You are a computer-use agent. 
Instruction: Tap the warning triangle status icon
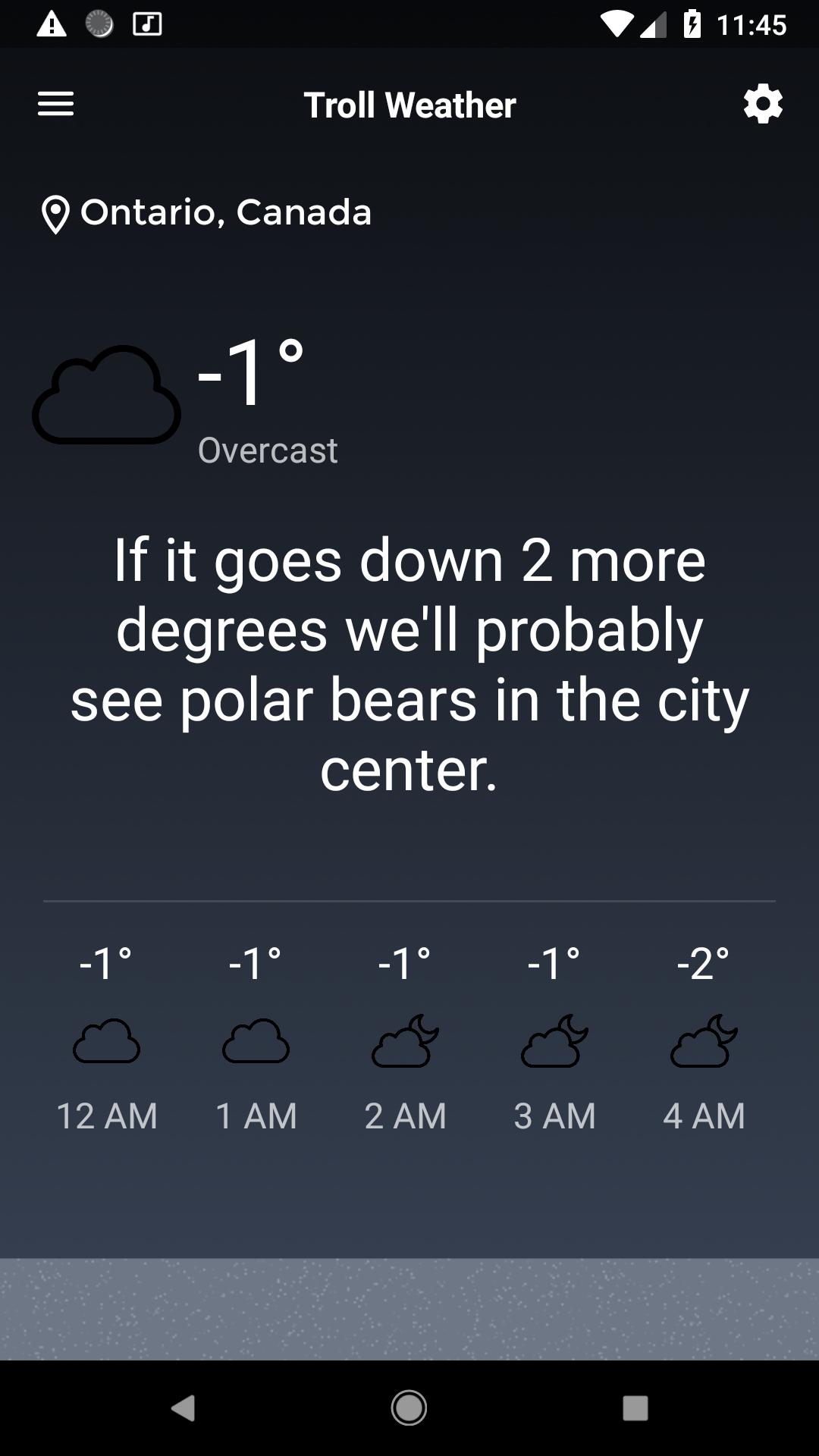(50, 24)
